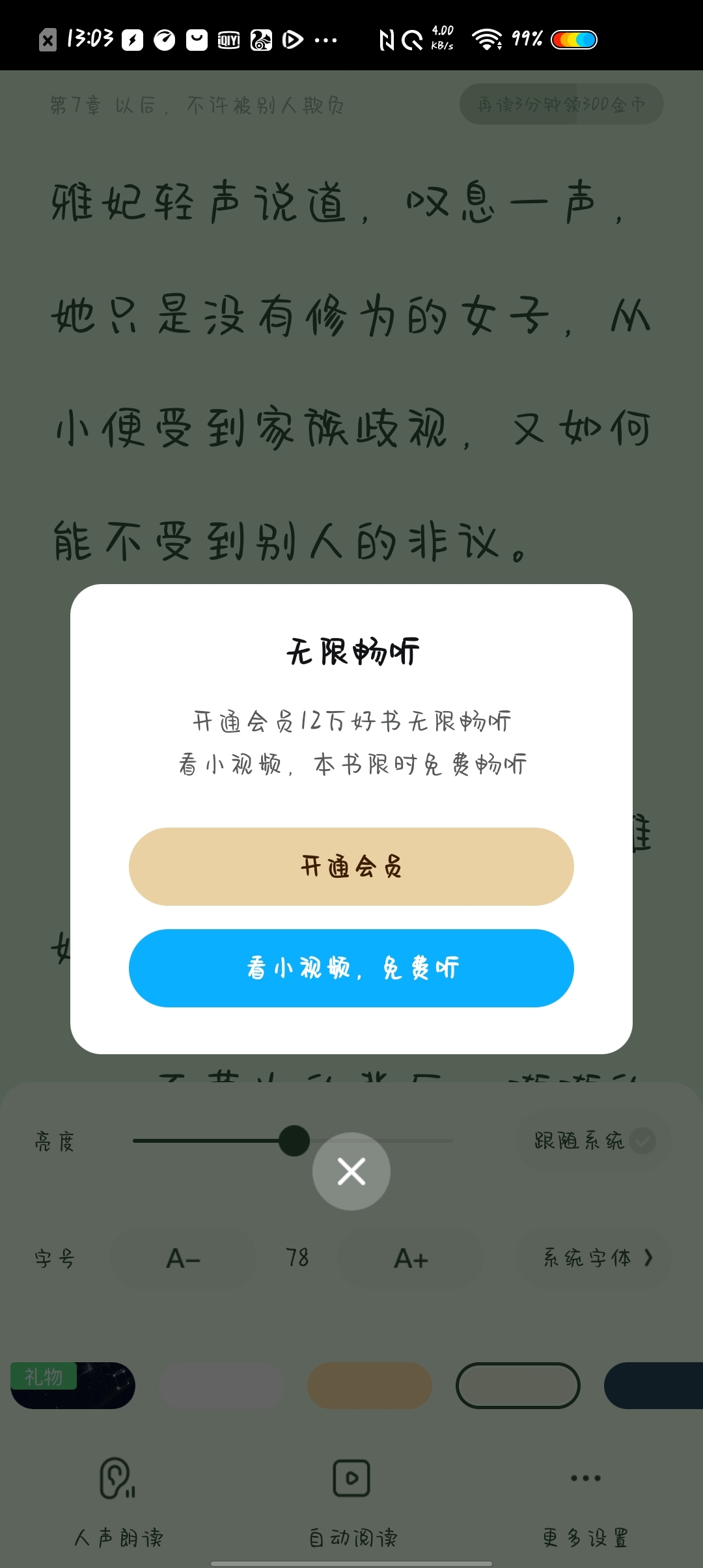Choose 看小视频，免费听 option
Viewport: 703px width, 1568px height.
pos(351,968)
